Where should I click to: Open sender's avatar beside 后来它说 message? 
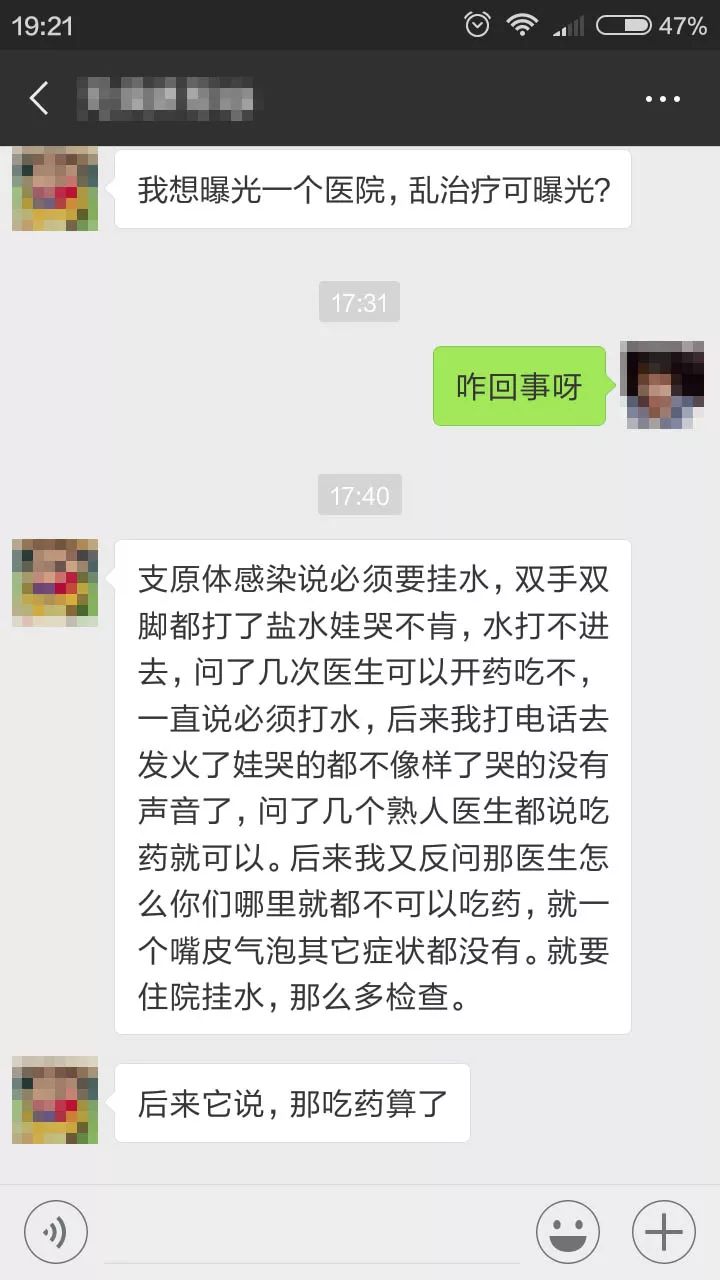[55, 1100]
